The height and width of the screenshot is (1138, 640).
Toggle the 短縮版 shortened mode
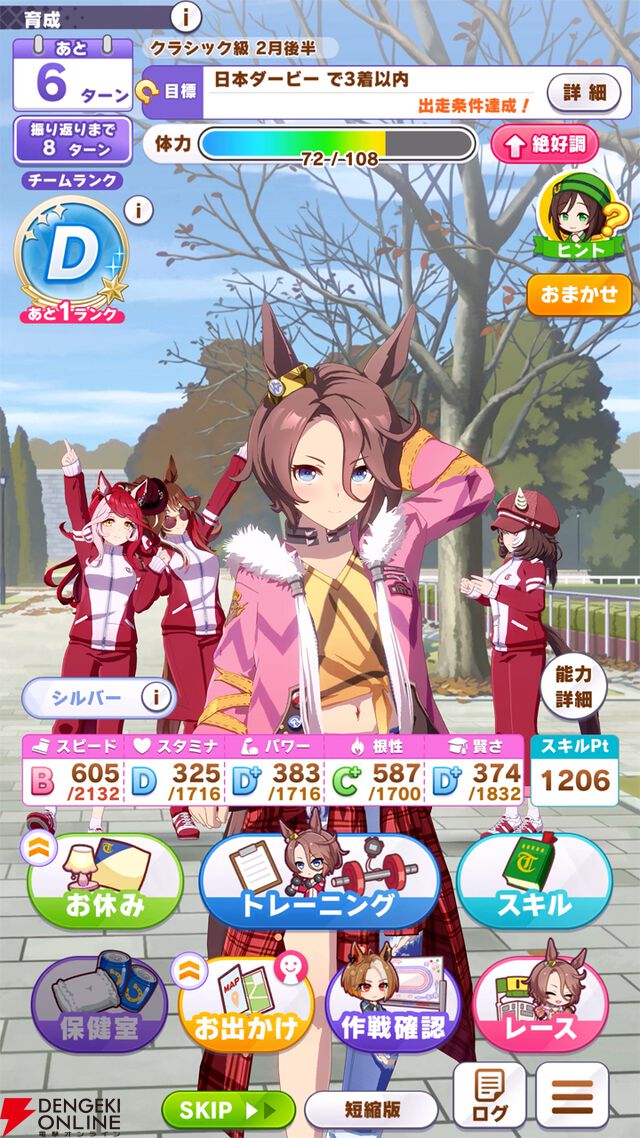pyautogui.click(x=370, y=1109)
